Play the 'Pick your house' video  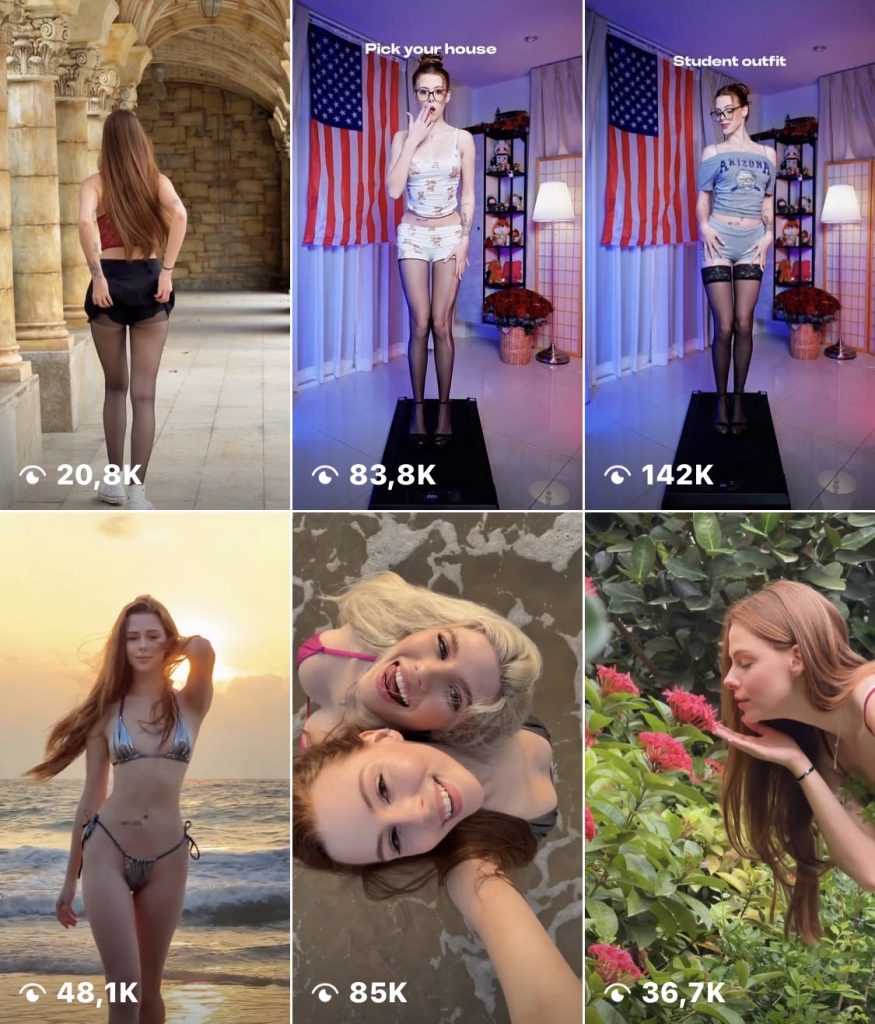(x=437, y=255)
